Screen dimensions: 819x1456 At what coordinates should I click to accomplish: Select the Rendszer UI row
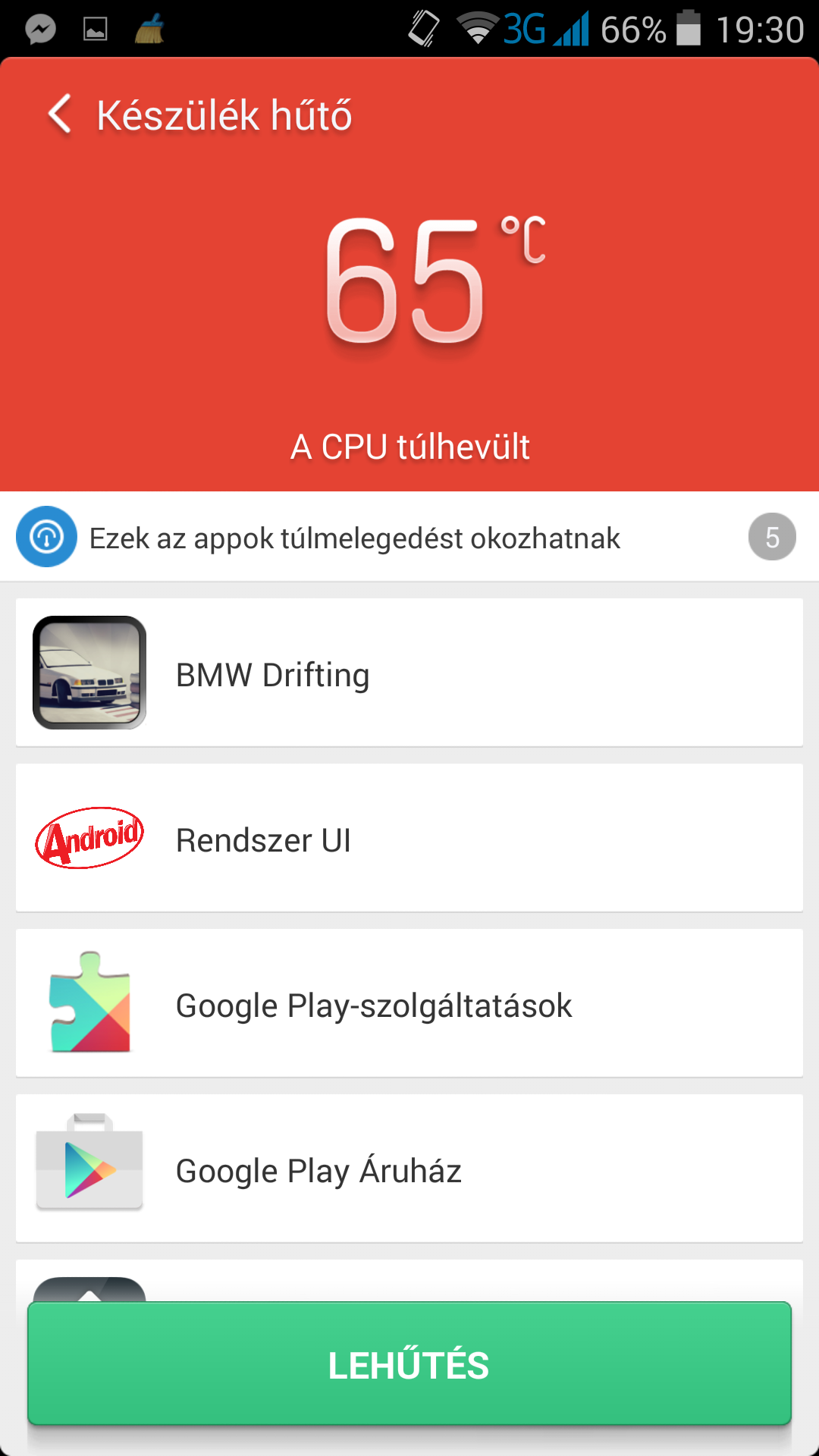409,838
